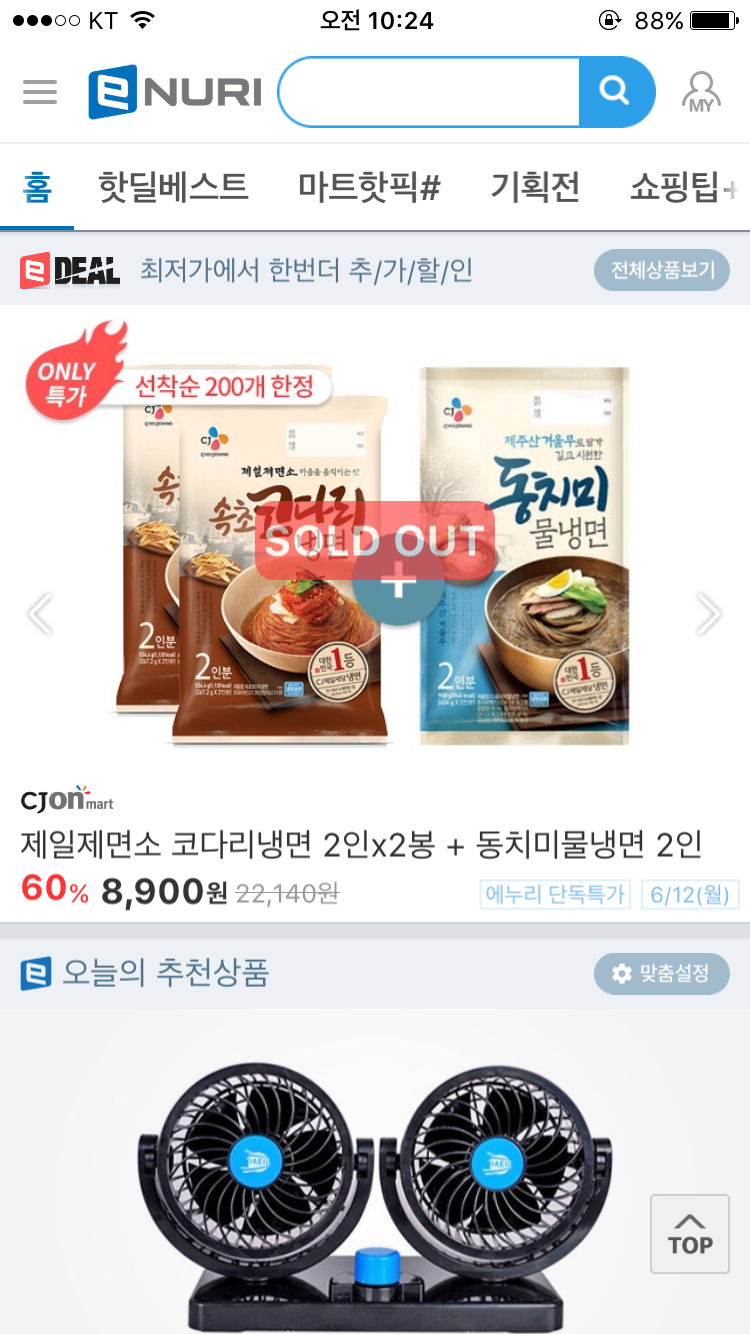The height and width of the screenshot is (1334, 750).
Task: Show the next deal with right arrow
Action: click(709, 614)
